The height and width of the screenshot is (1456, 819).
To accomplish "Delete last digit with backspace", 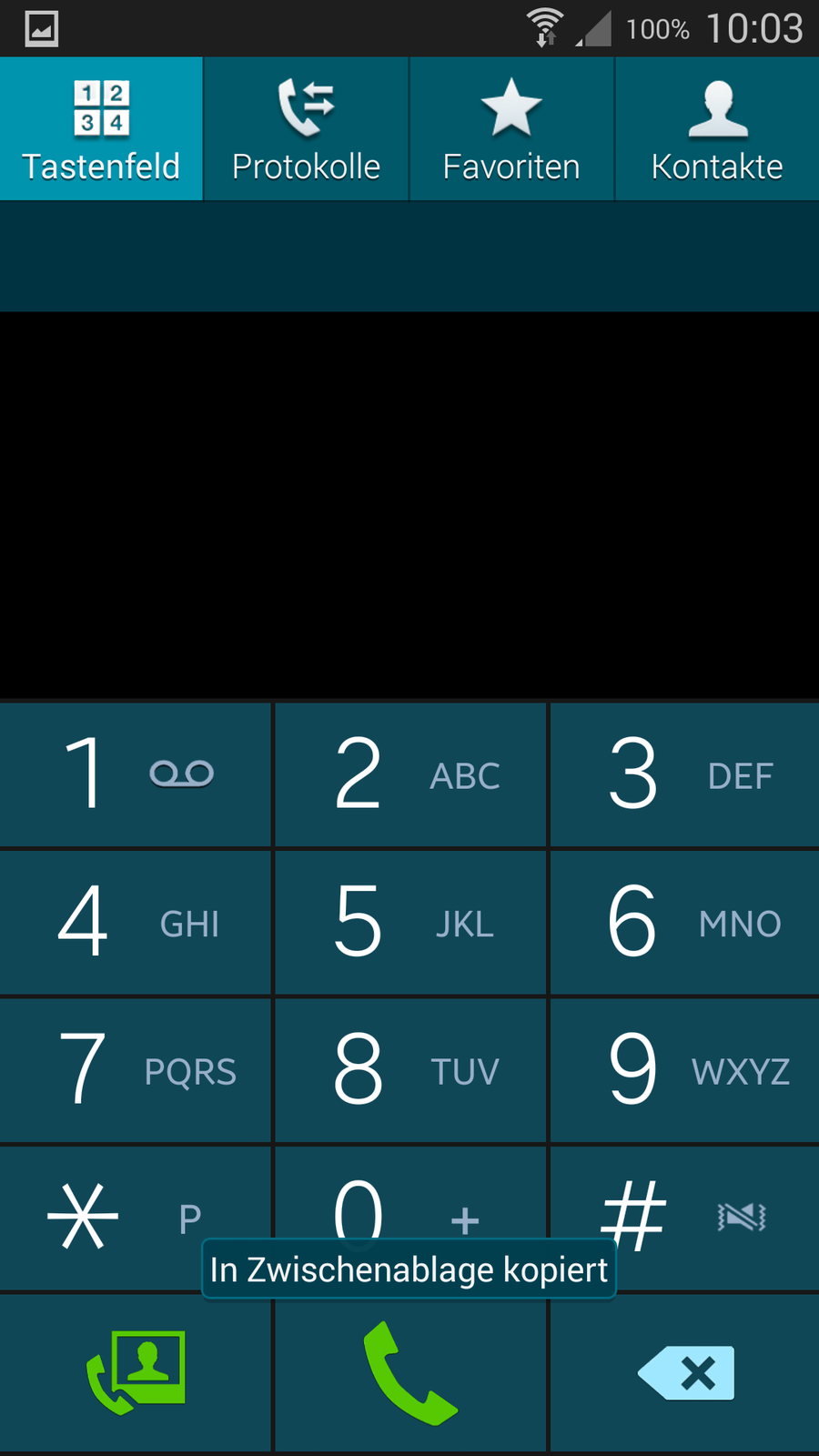I will pyautogui.click(x=684, y=1372).
